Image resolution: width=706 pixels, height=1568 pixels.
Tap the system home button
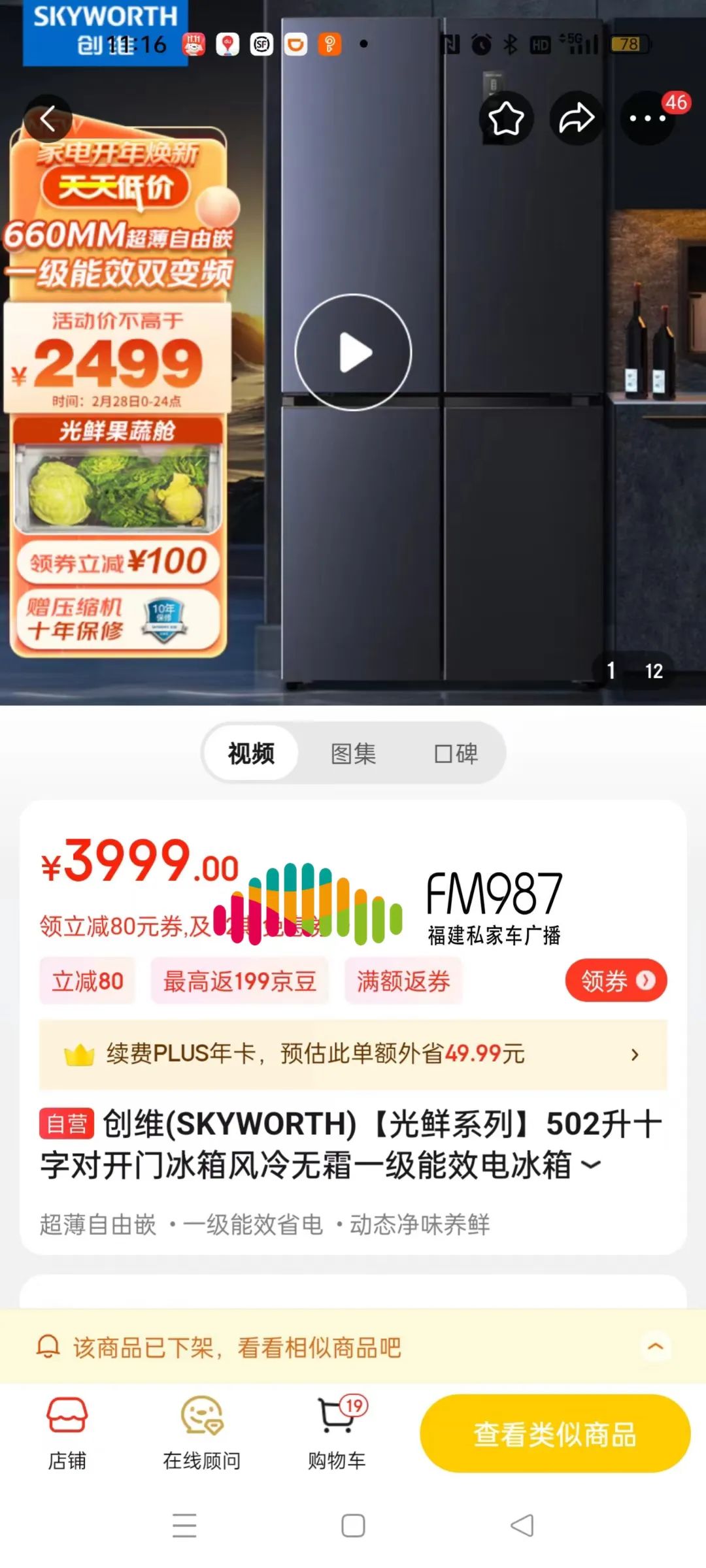click(x=353, y=1526)
